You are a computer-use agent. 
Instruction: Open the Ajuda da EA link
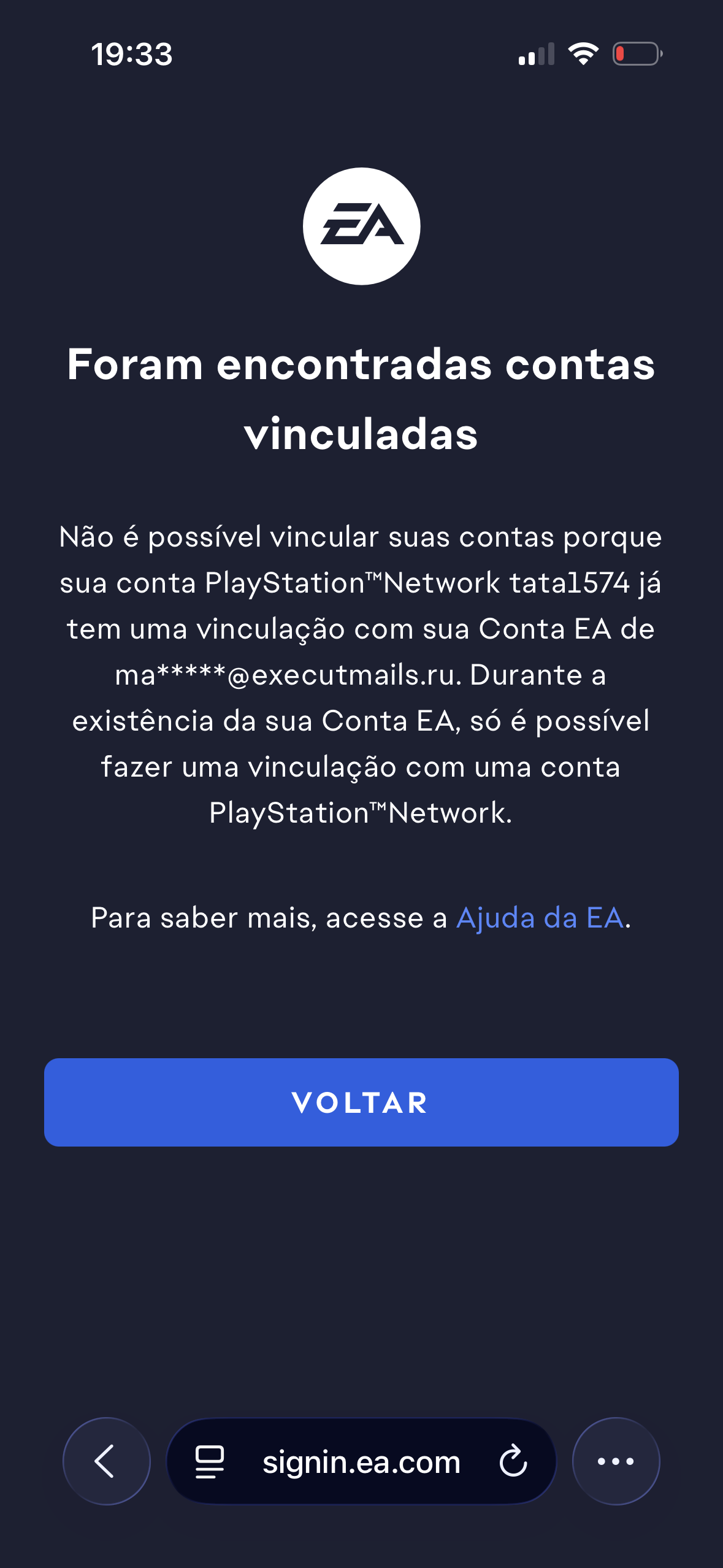pyautogui.click(x=540, y=918)
